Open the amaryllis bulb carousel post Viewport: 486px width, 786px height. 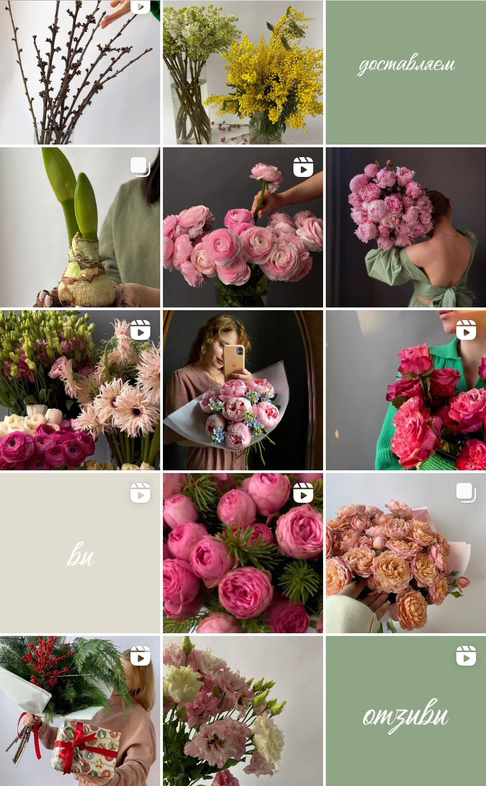(80, 227)
